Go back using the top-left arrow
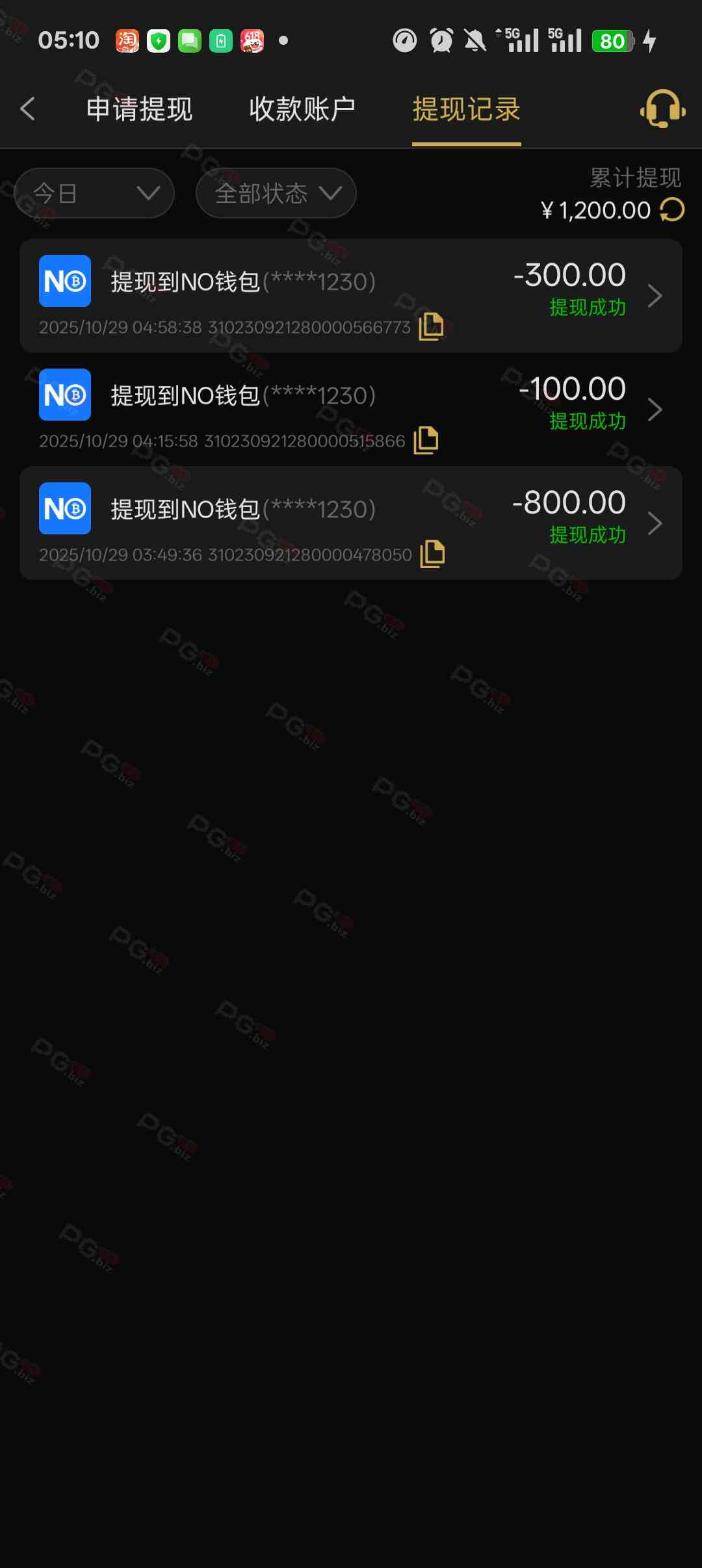This screenshot has height=1568, width=702. (27, 109)
